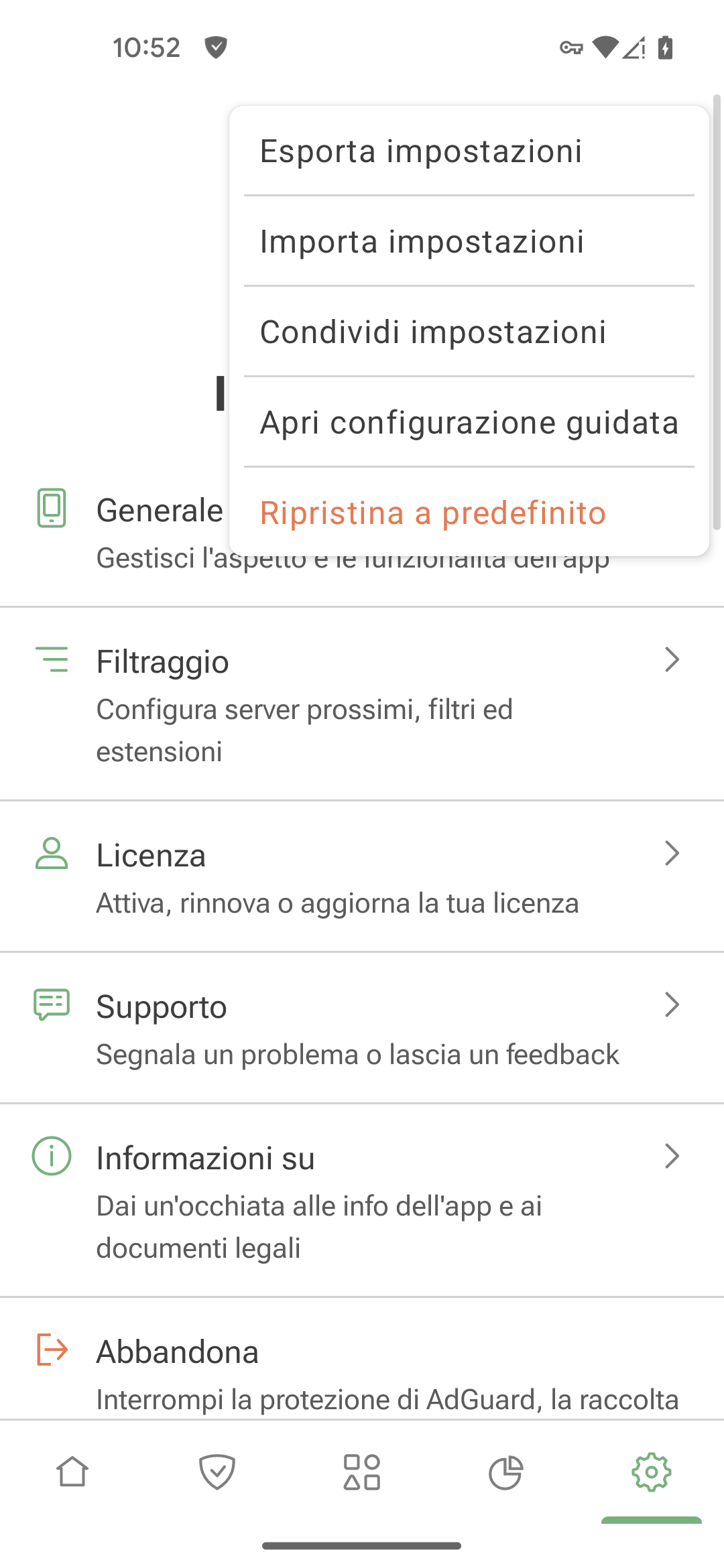Open the statistics pie chart tab
Screen dimensions: 724x1568
506,1472
